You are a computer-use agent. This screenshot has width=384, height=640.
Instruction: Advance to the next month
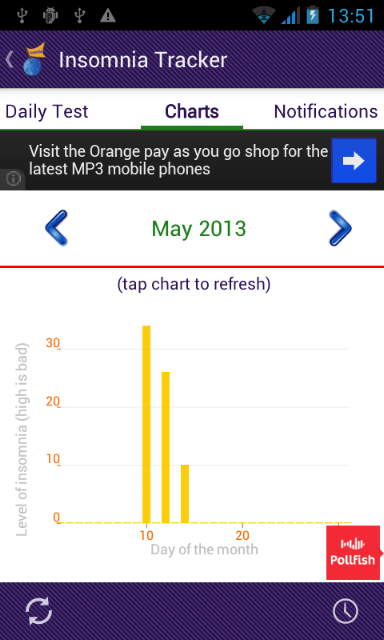tap(340, 228)
